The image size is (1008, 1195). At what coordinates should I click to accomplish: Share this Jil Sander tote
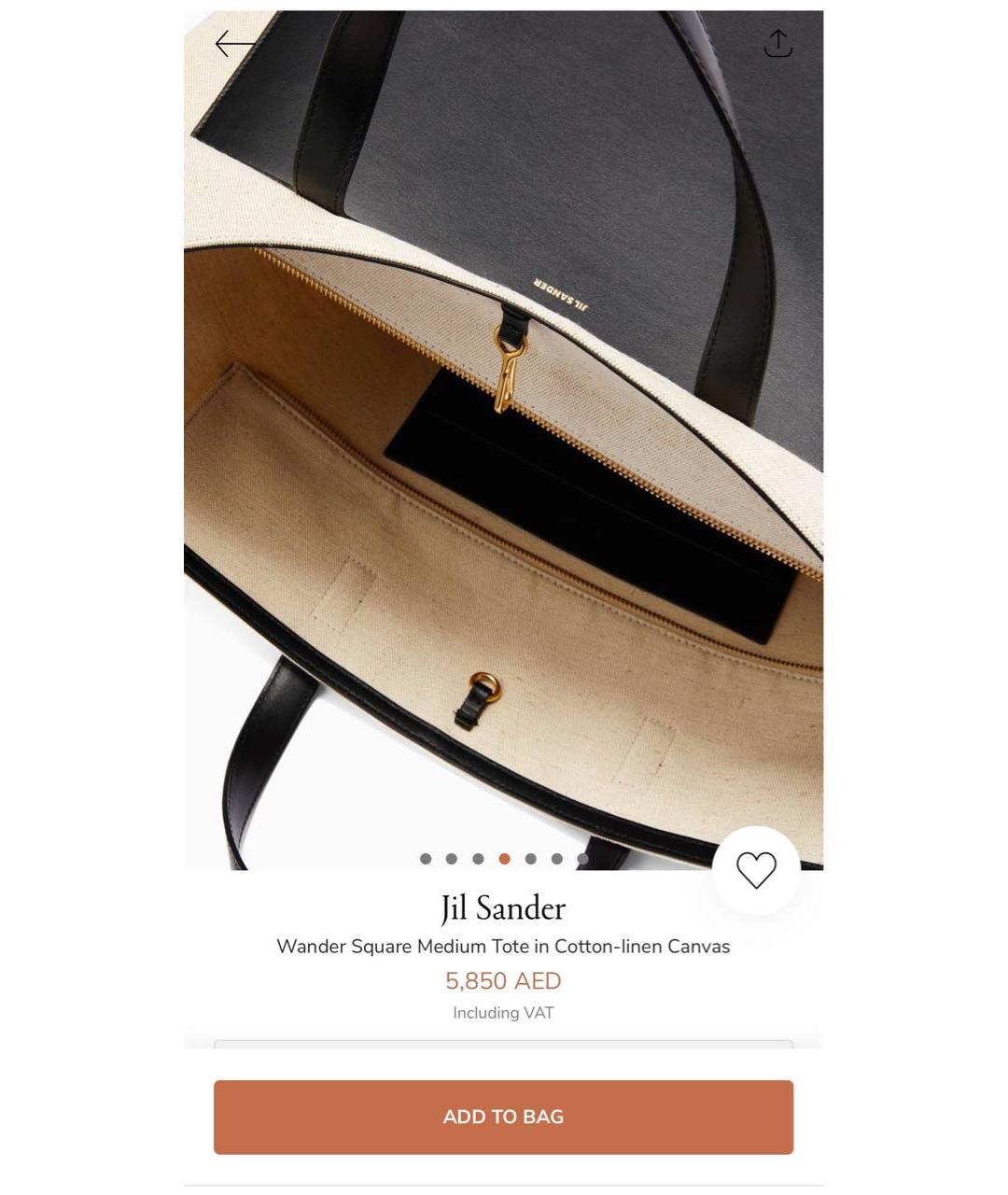[x=777, y=43]
